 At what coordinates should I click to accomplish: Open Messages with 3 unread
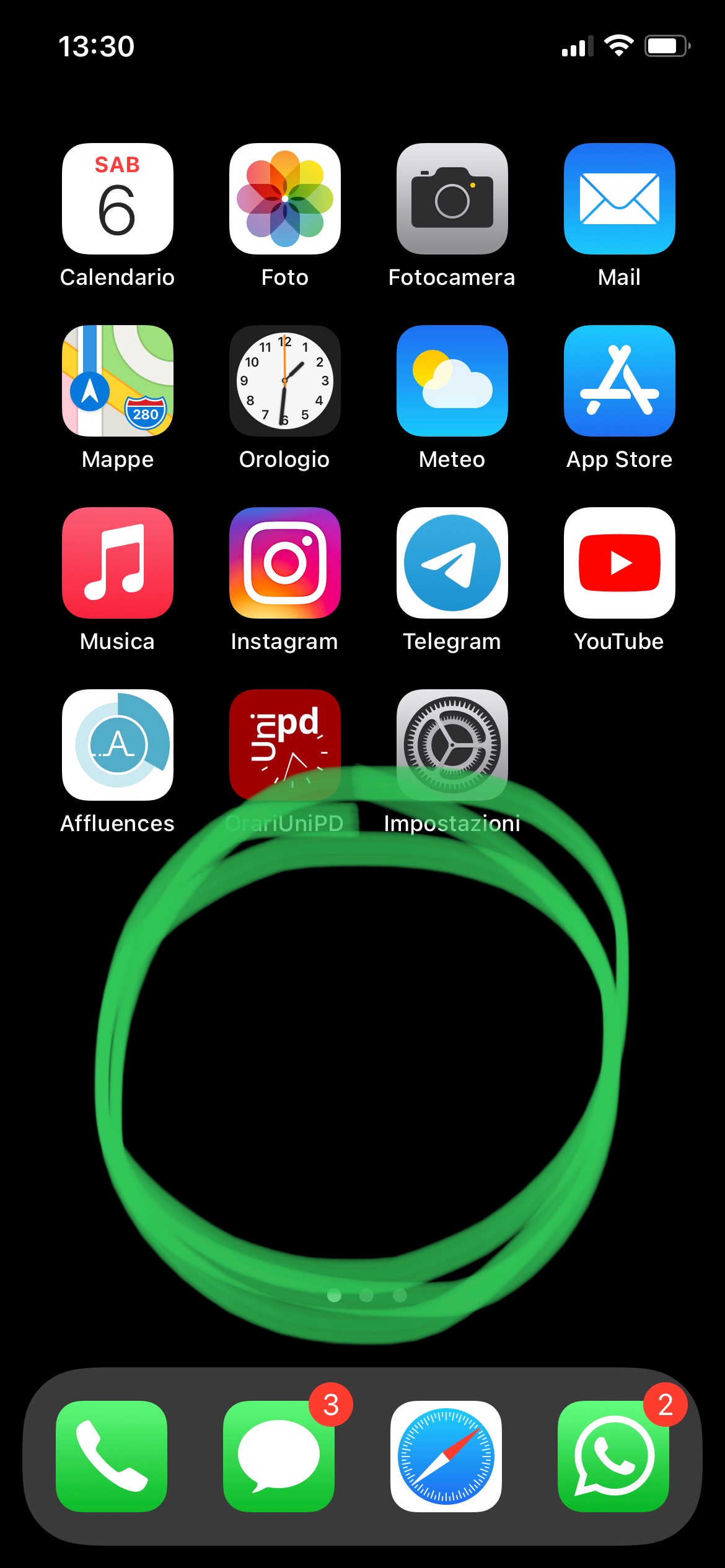pyautogui.click(x=279, y=1456)
